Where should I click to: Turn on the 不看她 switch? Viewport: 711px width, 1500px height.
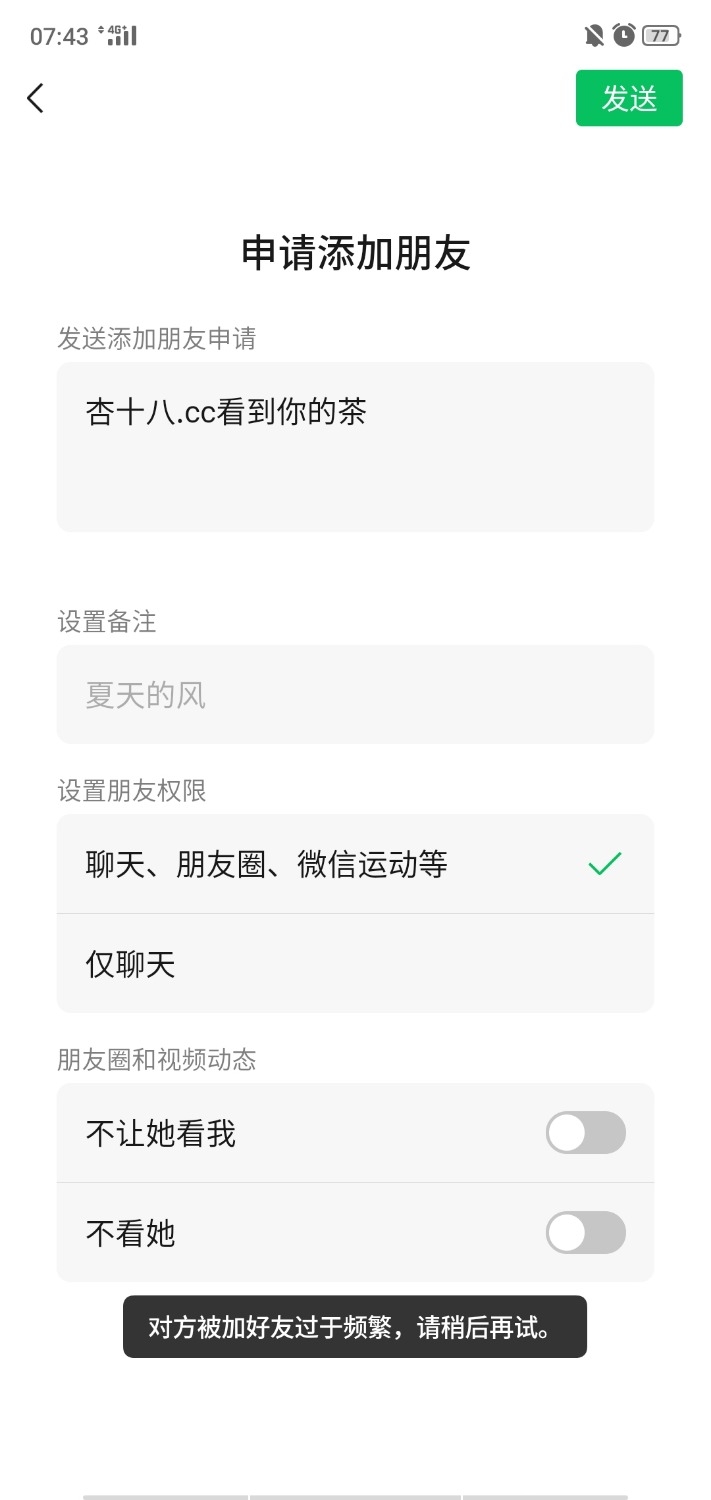point(585,1233)
